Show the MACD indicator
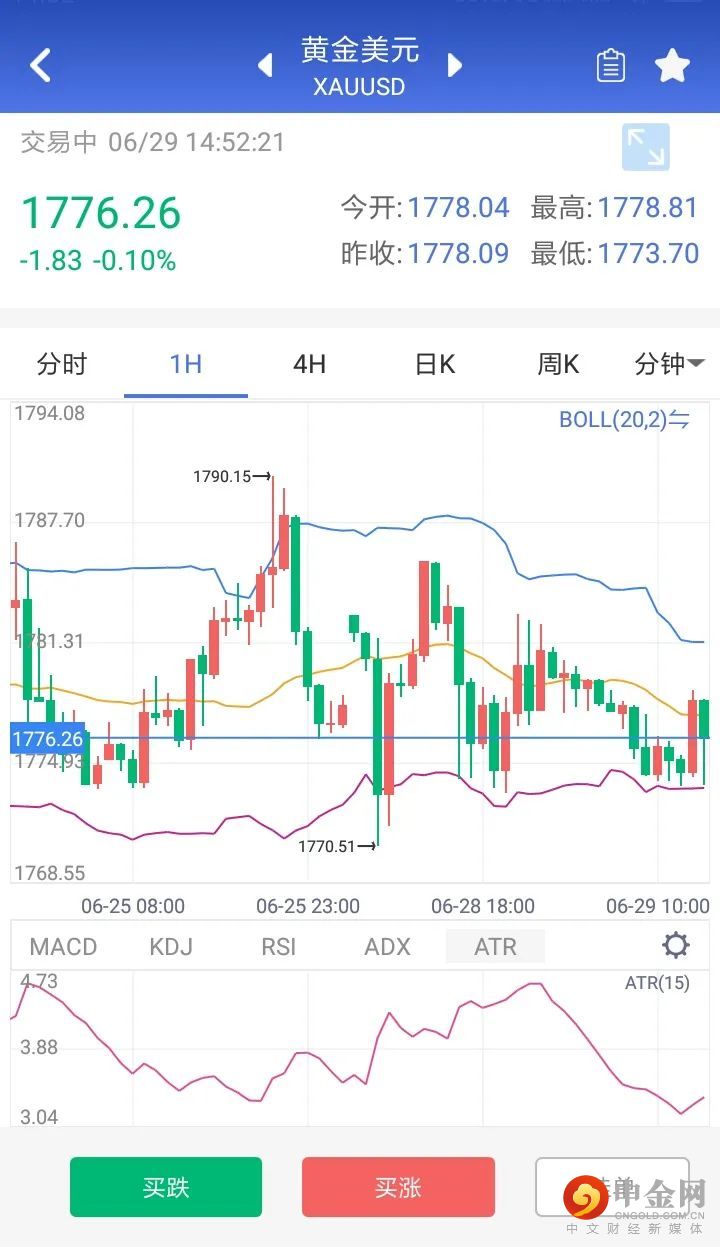720x1247 pixels. point(63,946)
